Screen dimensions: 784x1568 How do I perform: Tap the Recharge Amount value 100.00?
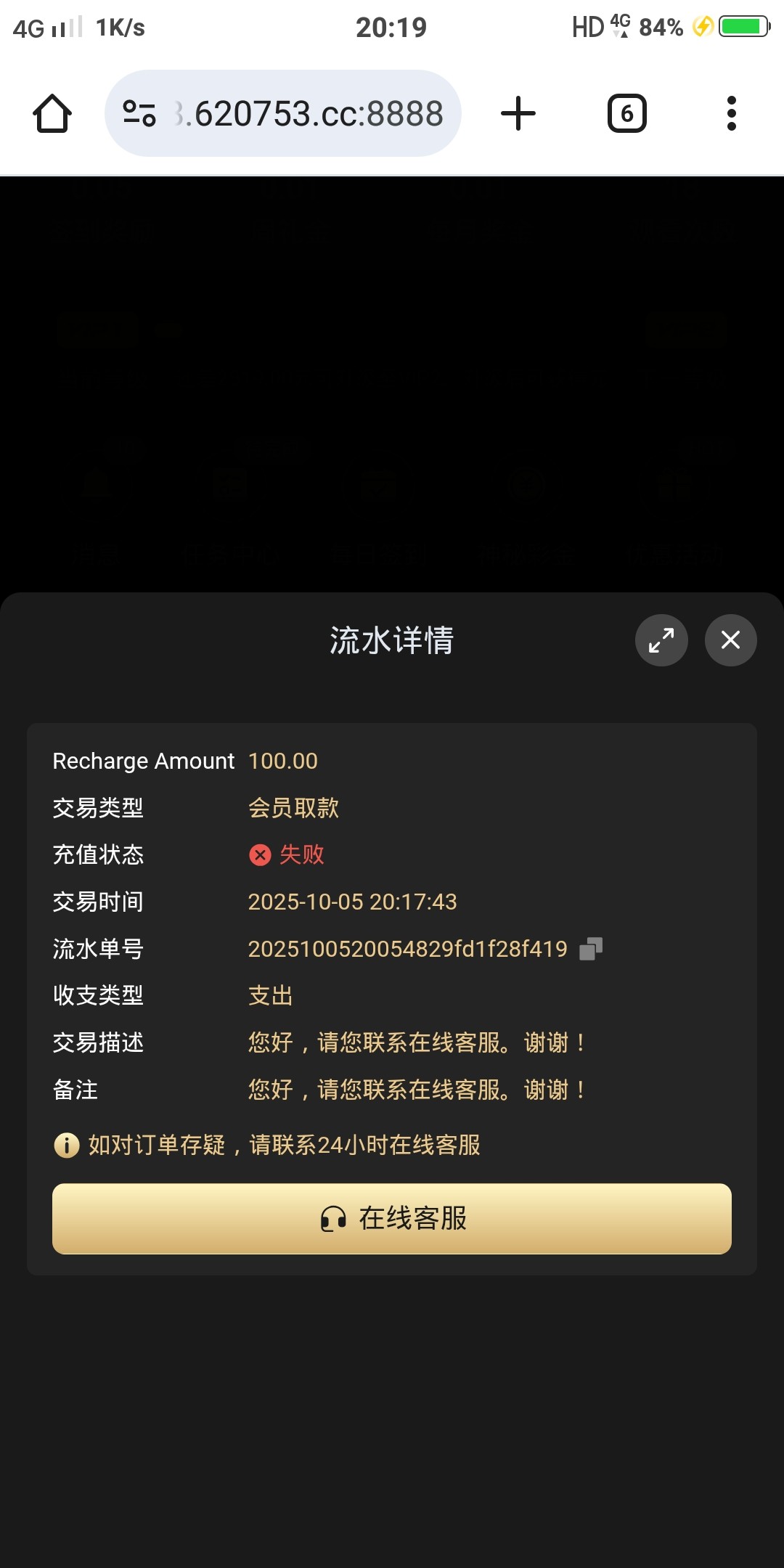click(282, 761)
